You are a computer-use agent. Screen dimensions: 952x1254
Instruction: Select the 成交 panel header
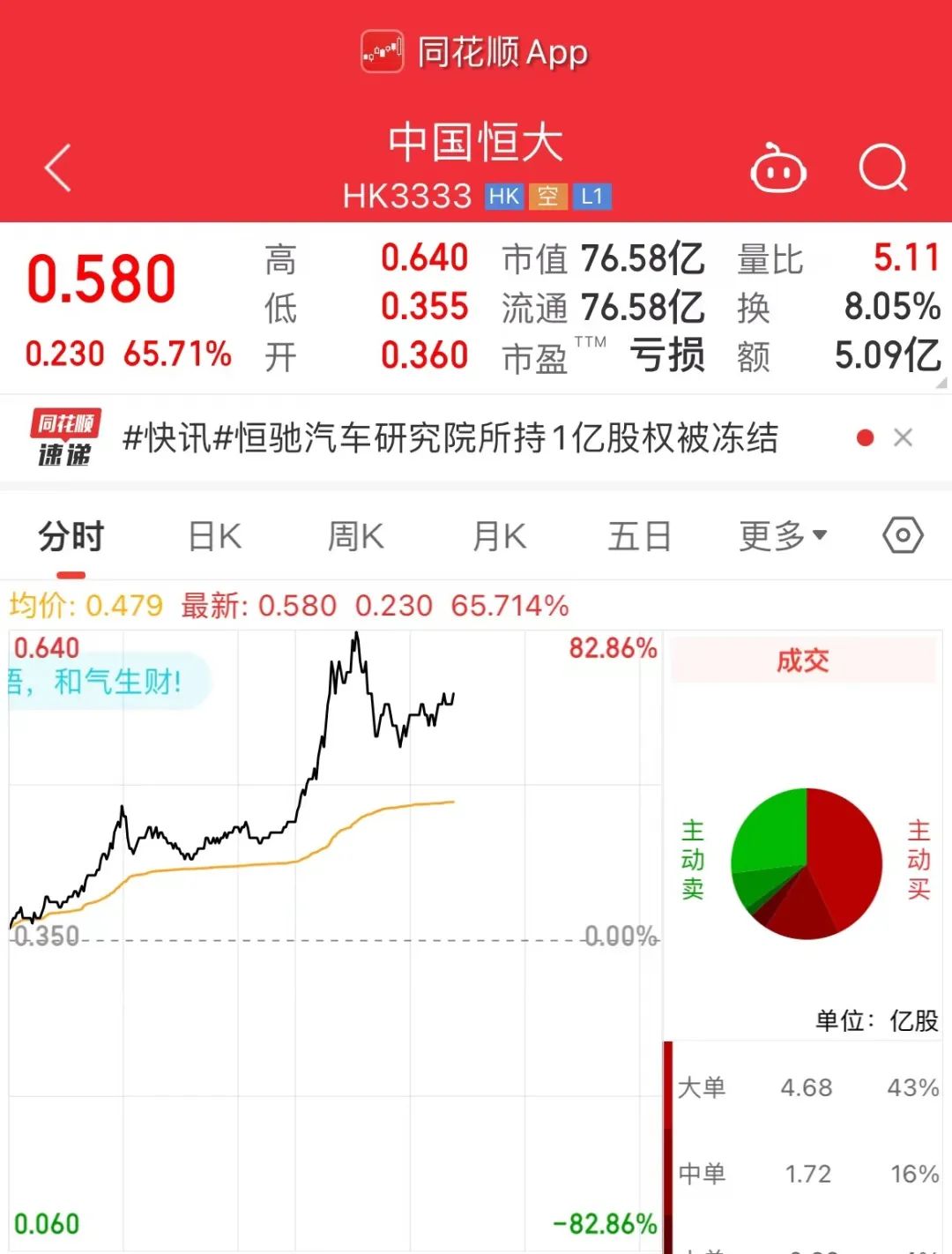(x=802, y=661)
